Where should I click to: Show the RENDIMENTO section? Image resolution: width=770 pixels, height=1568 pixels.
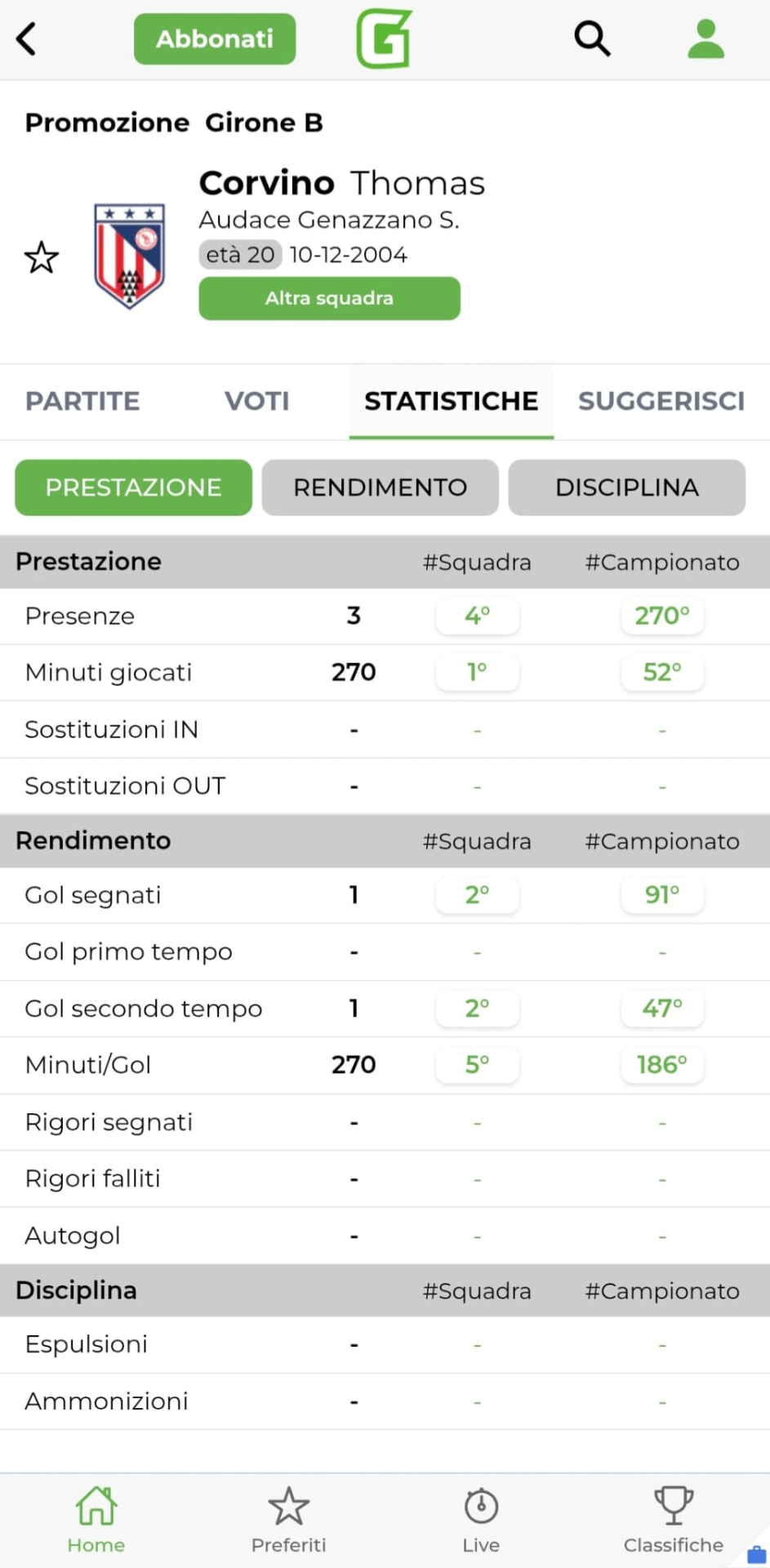click(x=380, y=488)
